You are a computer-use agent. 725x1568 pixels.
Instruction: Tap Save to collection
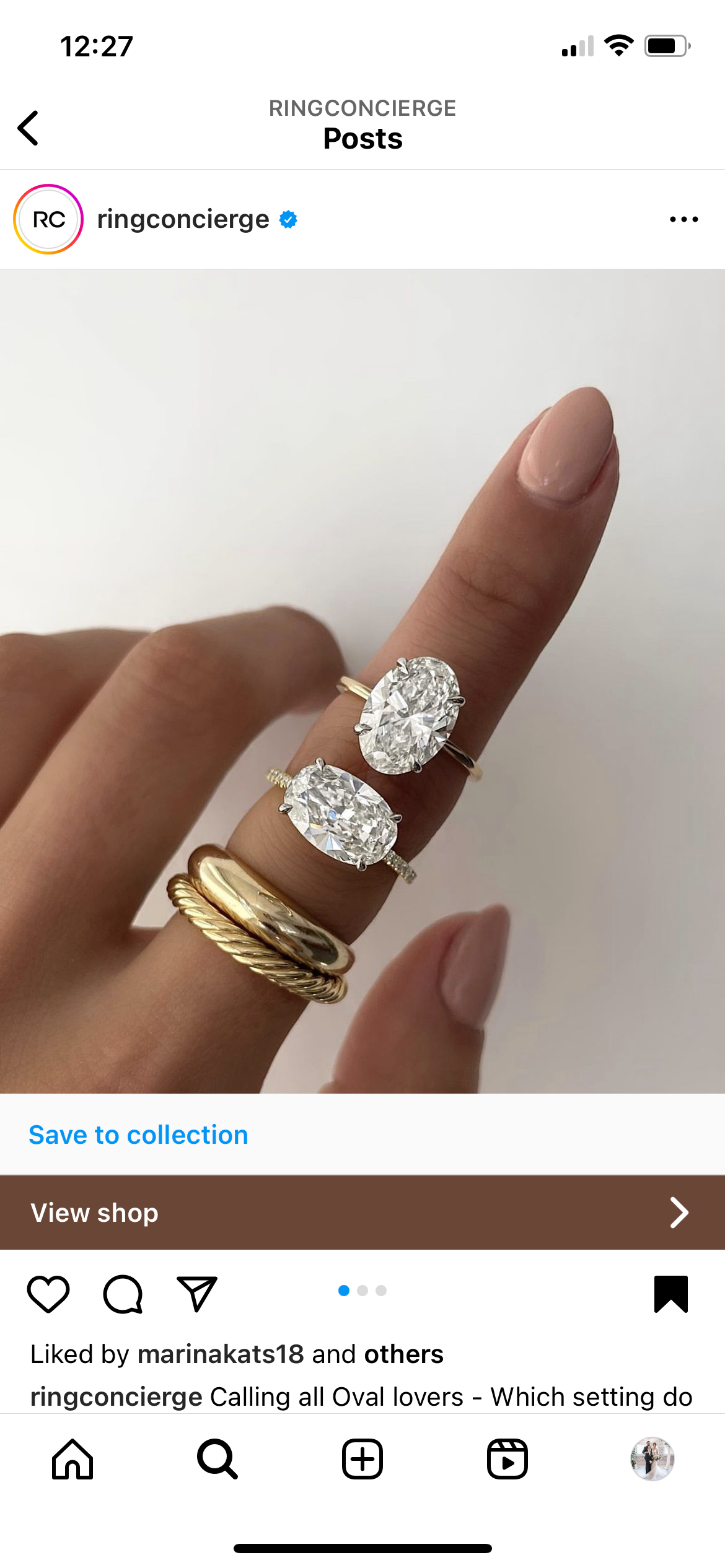pyautogui.click(x=138, y=1135)
